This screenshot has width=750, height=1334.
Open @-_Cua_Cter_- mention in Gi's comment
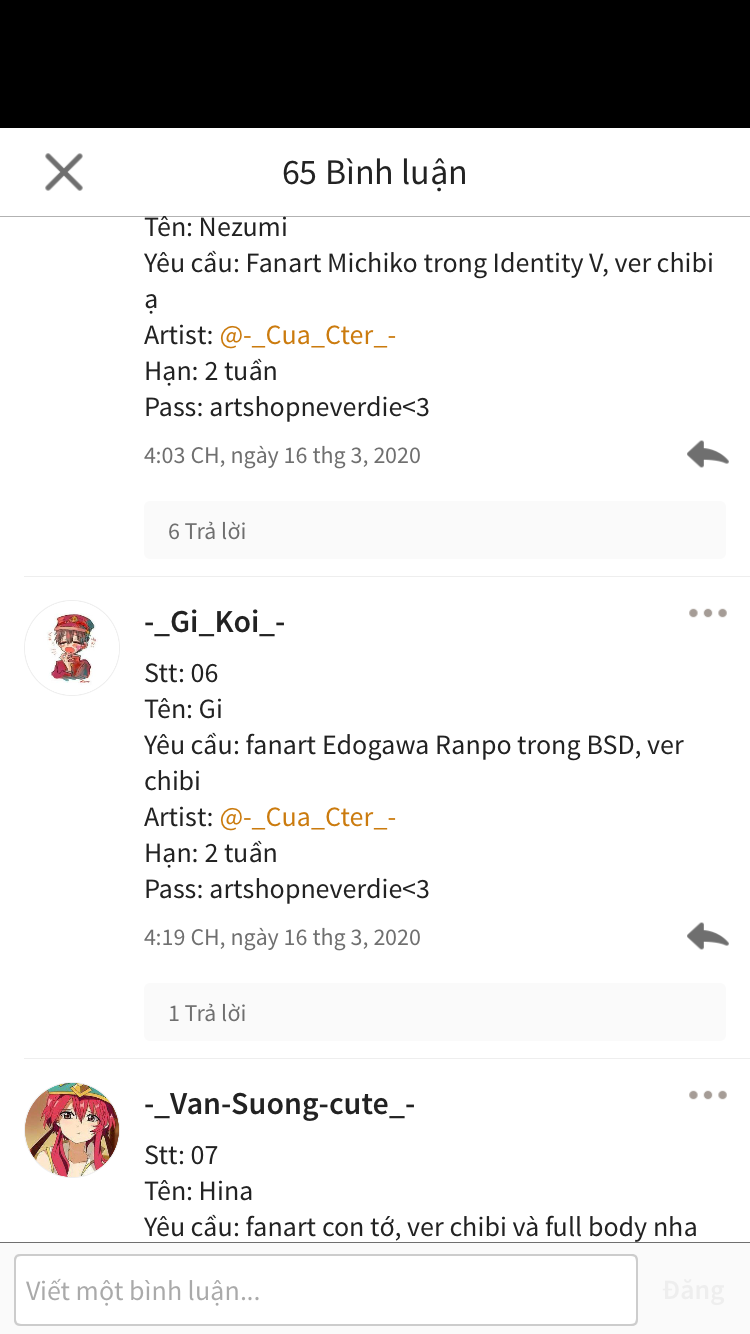[x=308, y=817]
